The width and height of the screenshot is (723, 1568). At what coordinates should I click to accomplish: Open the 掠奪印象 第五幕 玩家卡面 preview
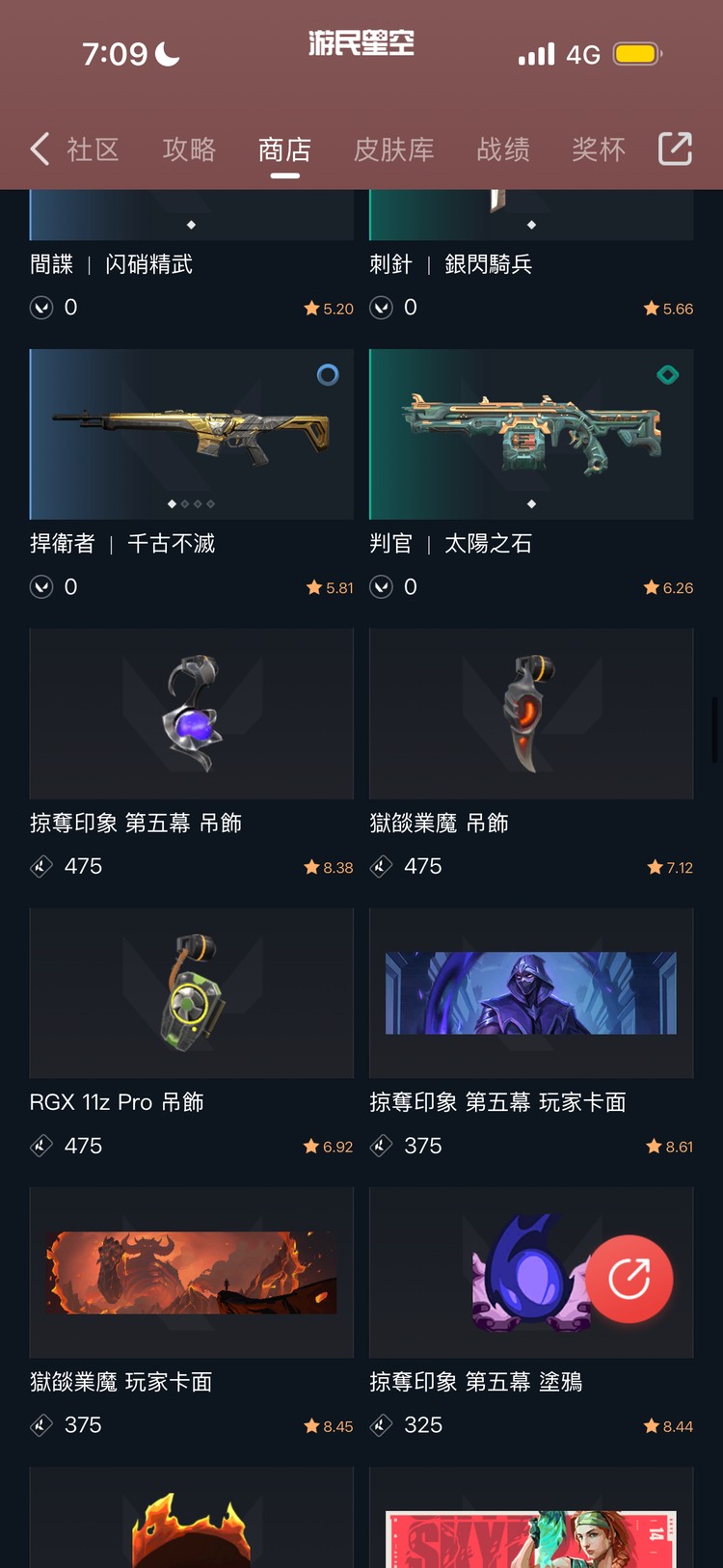(x=531, y=993)
